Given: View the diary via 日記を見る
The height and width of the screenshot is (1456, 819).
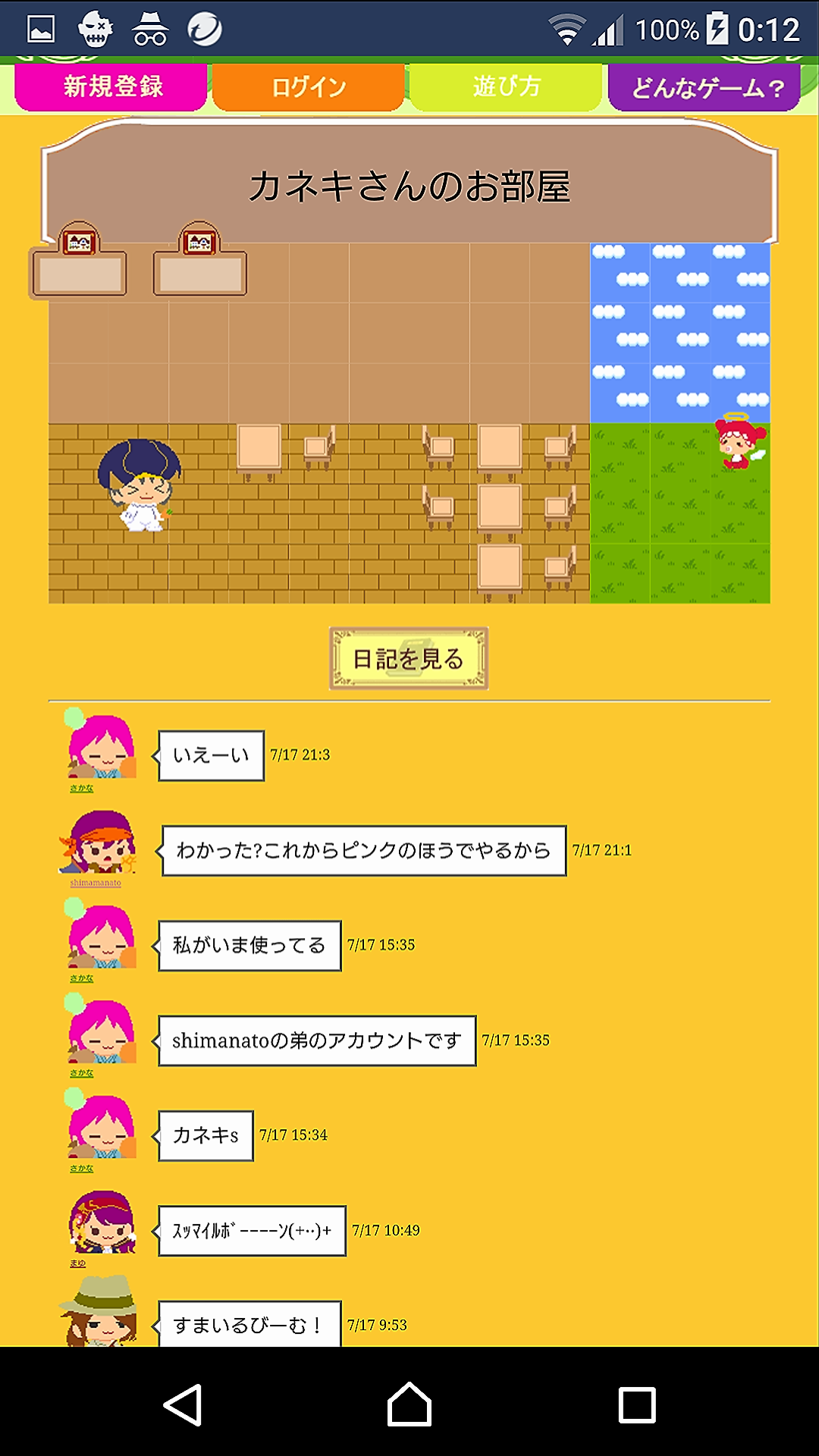Looking at the screenshot, I should 409,658.
